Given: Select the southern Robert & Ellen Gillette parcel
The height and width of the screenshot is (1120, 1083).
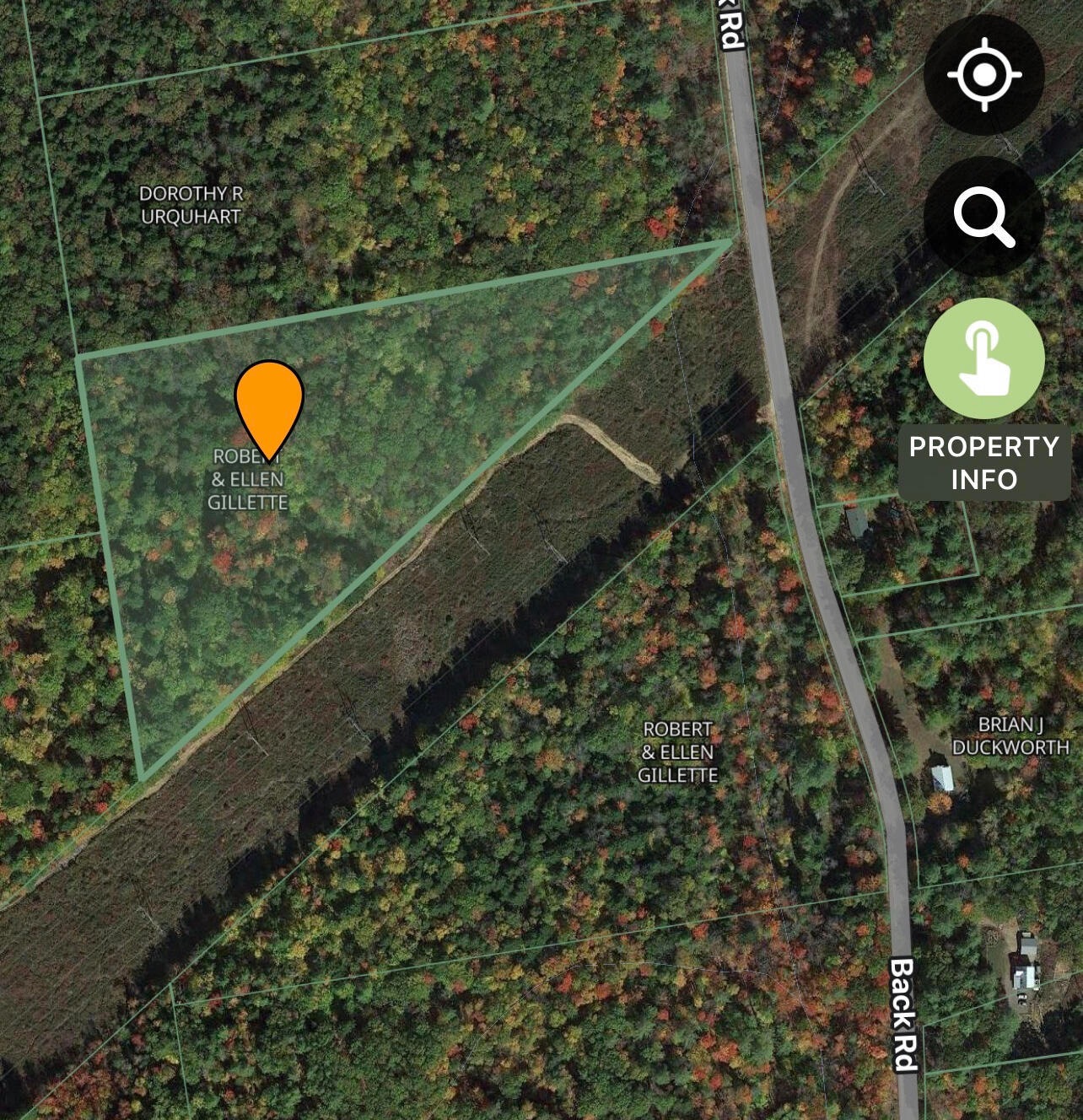Looking at the screenshot, I should coord(677,751).
